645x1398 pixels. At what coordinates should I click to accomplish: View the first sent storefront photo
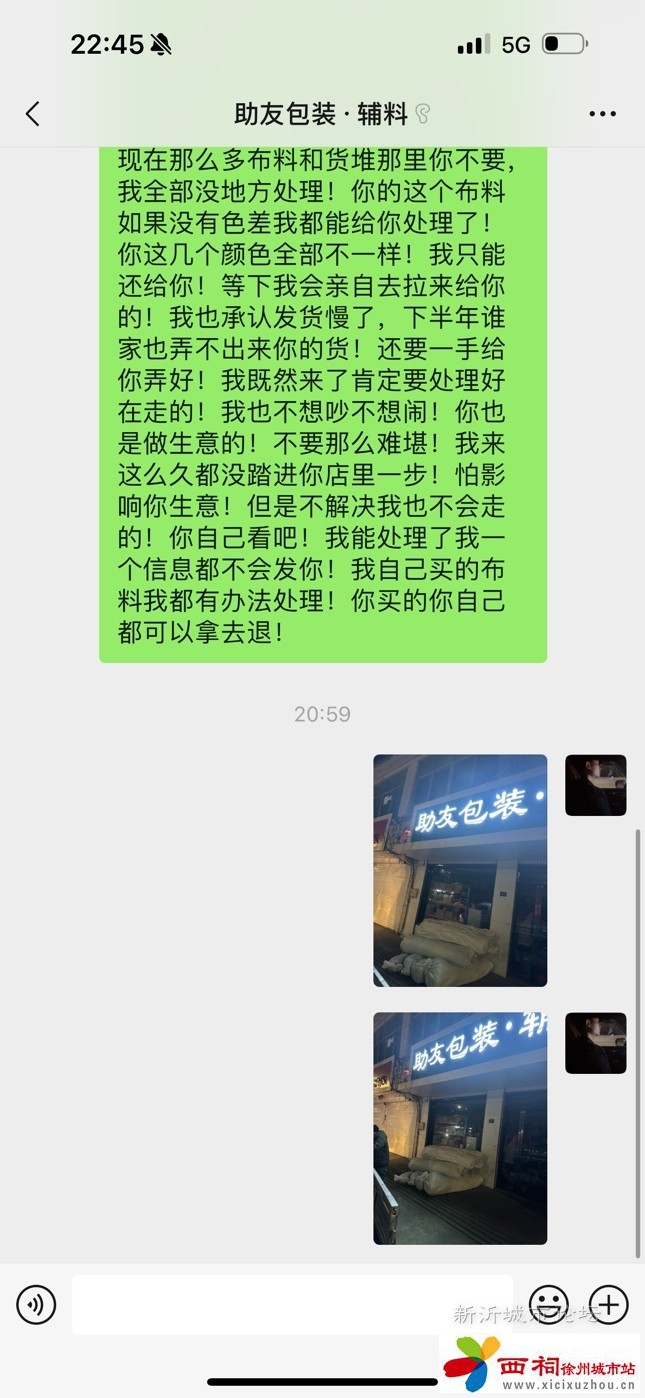(460, 870)
